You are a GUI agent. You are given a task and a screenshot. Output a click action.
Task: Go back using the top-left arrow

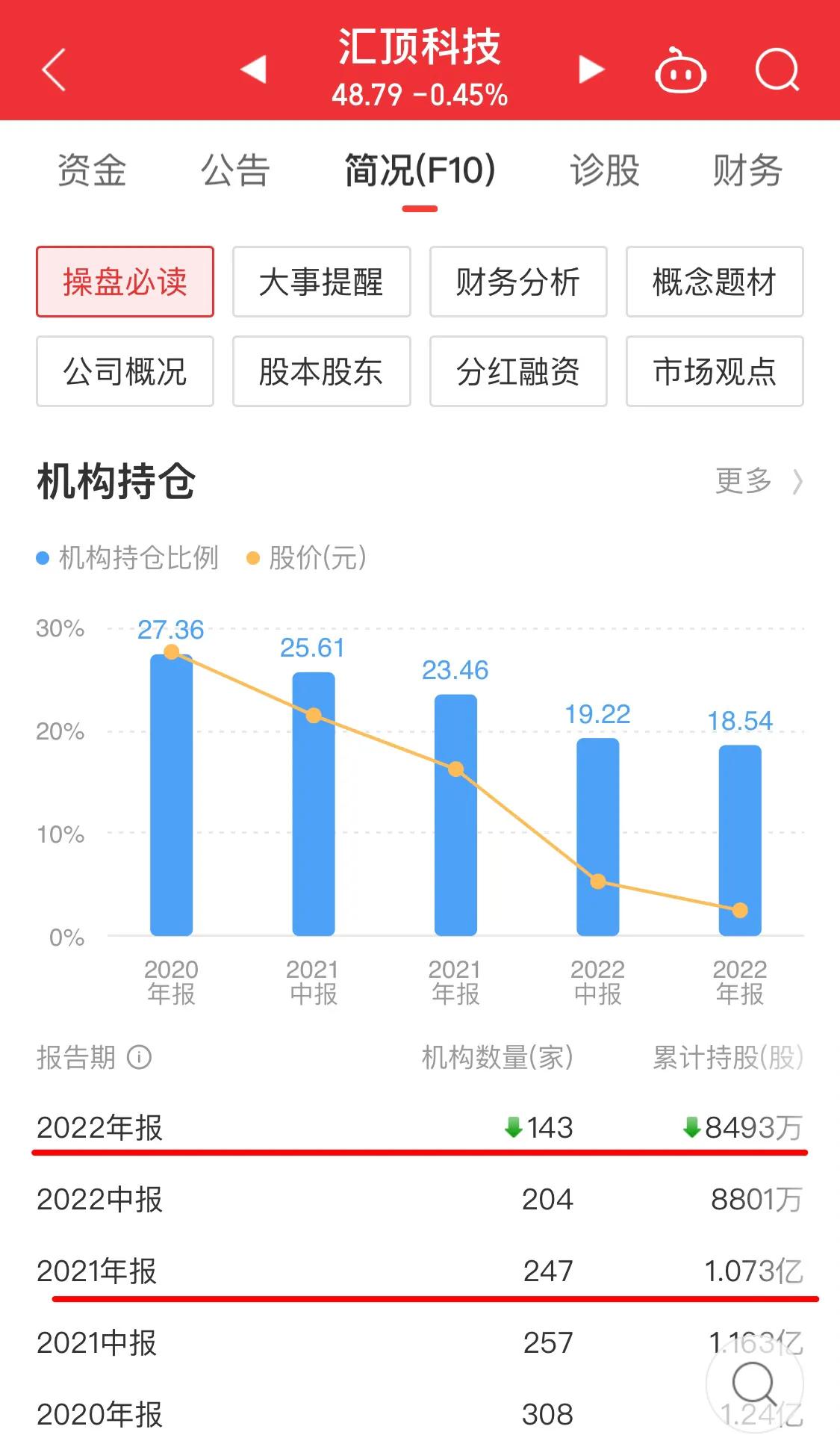52,71
